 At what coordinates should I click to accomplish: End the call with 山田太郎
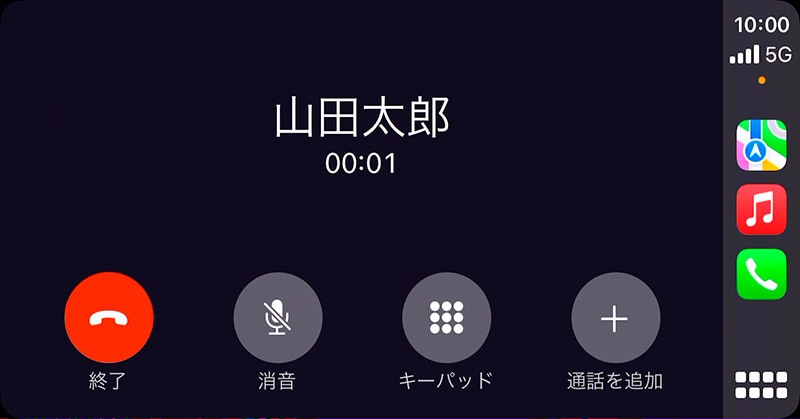(x=108, y=318)
